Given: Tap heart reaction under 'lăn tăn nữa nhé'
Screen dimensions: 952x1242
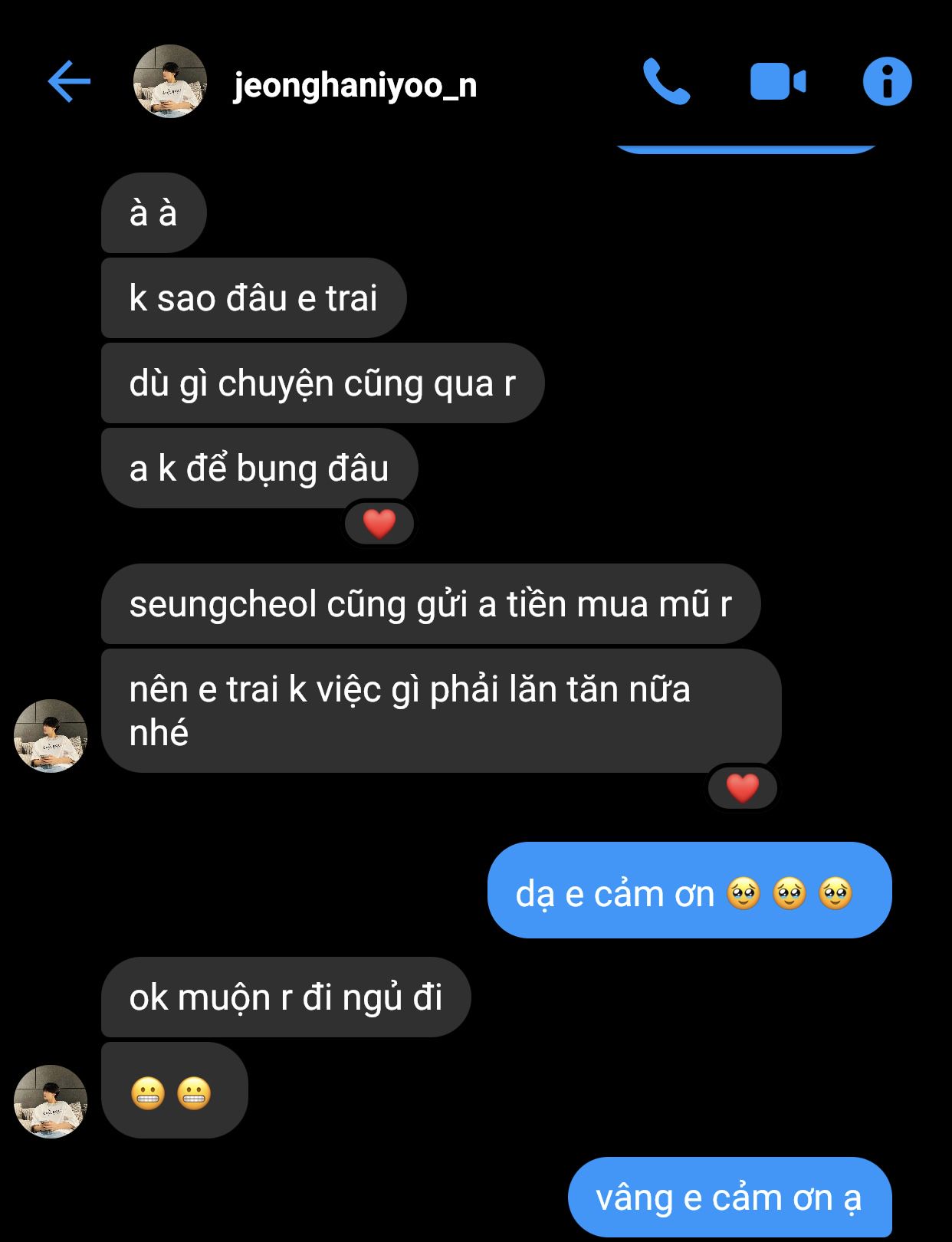Looking at the screenshot, I should [742, 788].
